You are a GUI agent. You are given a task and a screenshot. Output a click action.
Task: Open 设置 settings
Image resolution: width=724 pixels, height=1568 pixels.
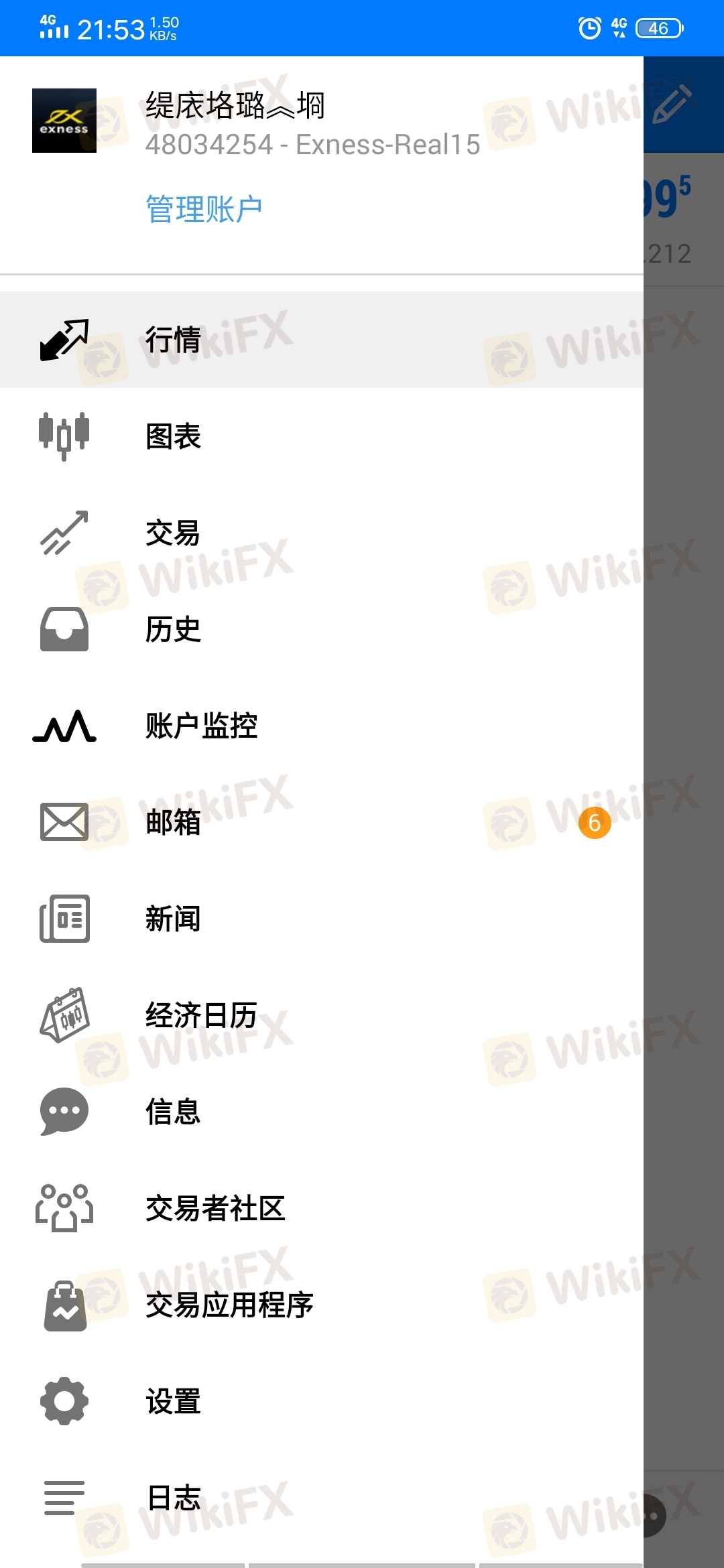pyautogui.click(x=173, y=1401)
